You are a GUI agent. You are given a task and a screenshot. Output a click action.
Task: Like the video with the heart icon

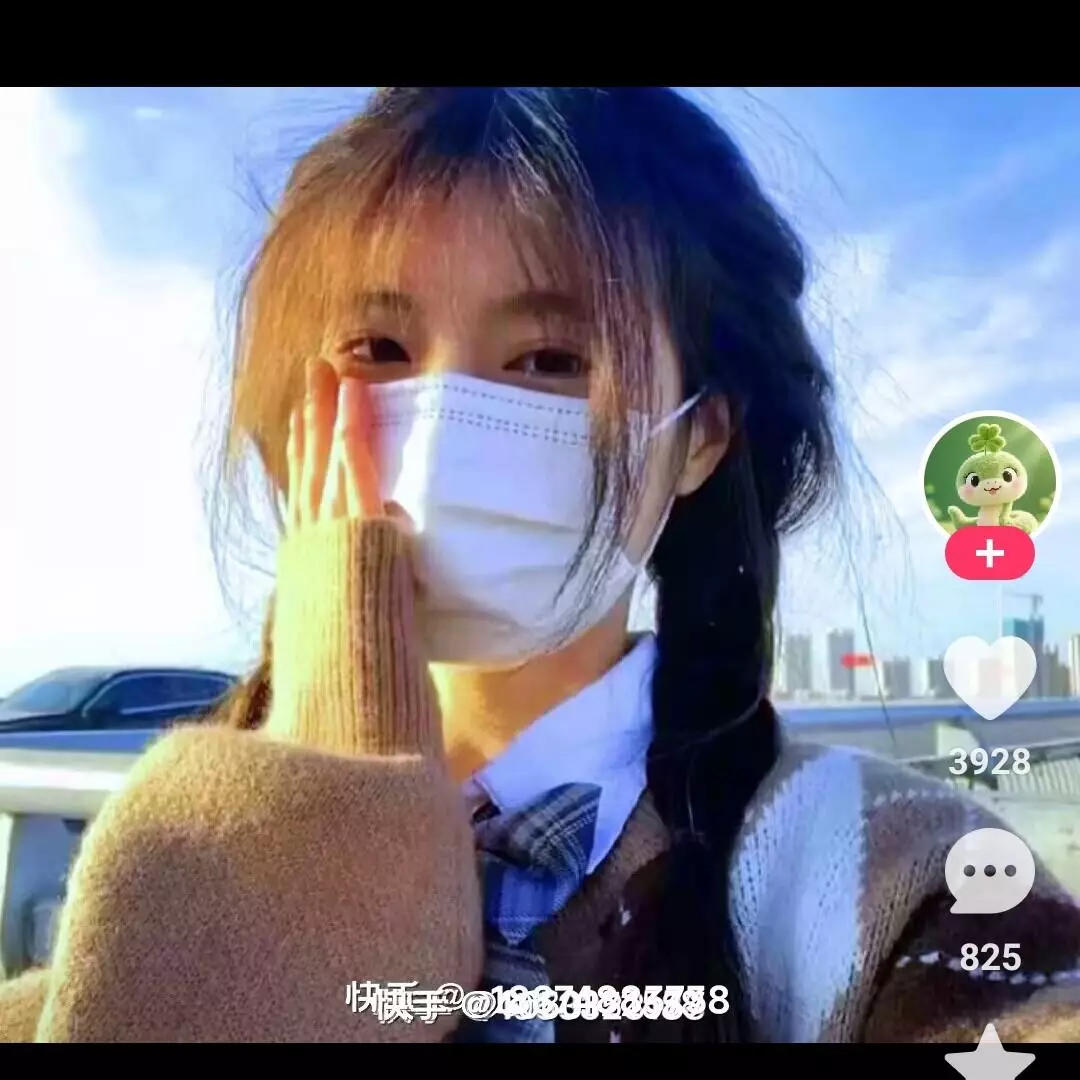click(990, 675)
